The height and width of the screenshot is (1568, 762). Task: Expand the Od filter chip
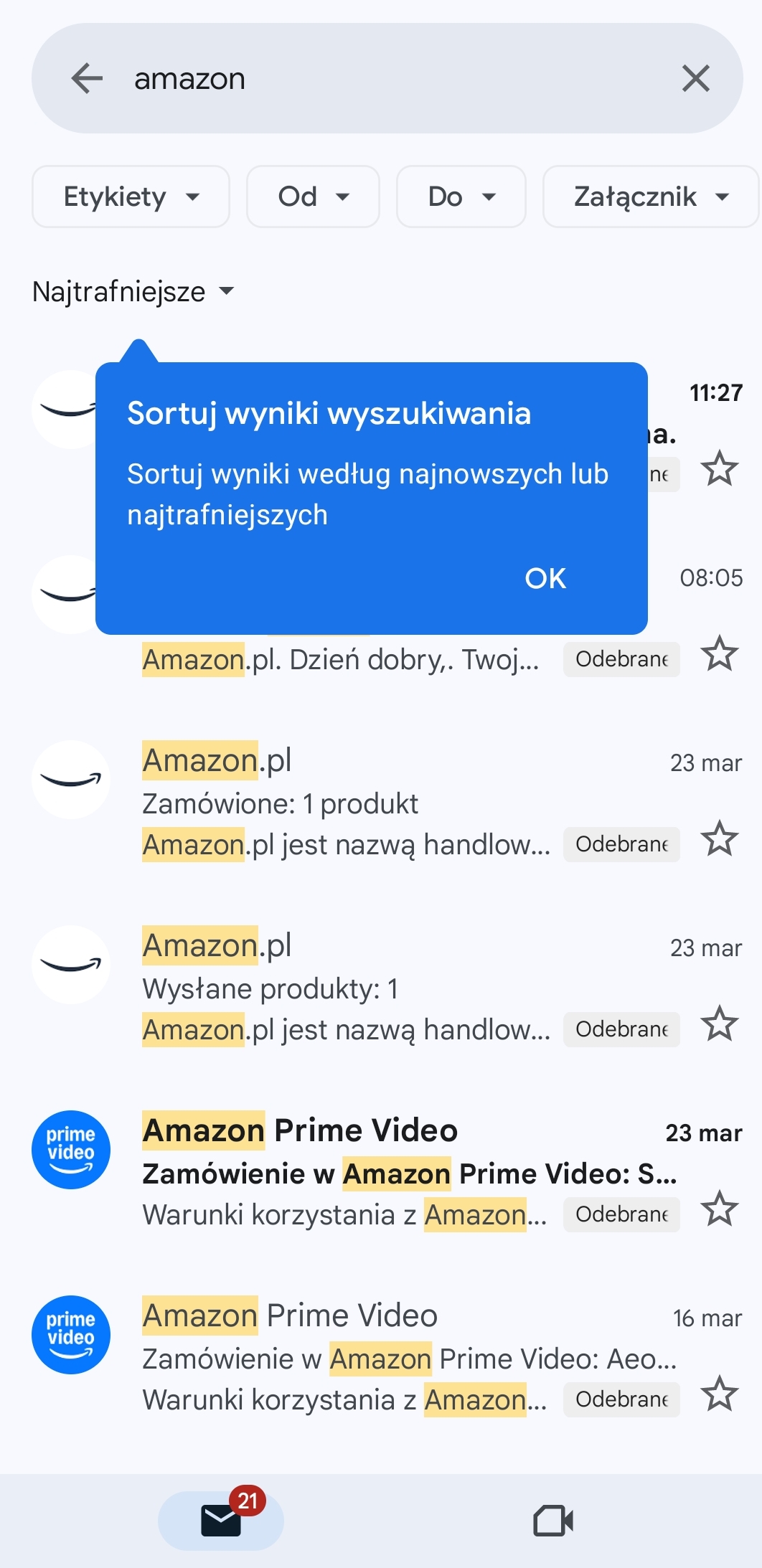point(313,197)
